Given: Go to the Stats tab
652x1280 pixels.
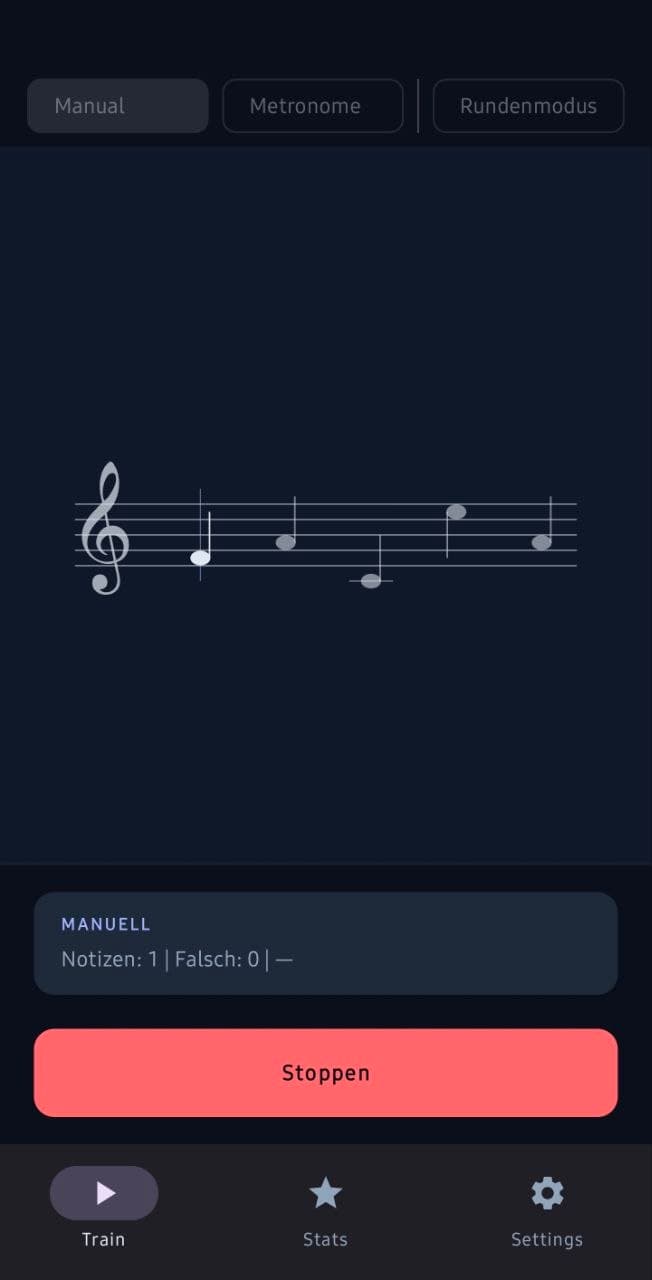Looking at the screenshot, I should [326, 1207].
